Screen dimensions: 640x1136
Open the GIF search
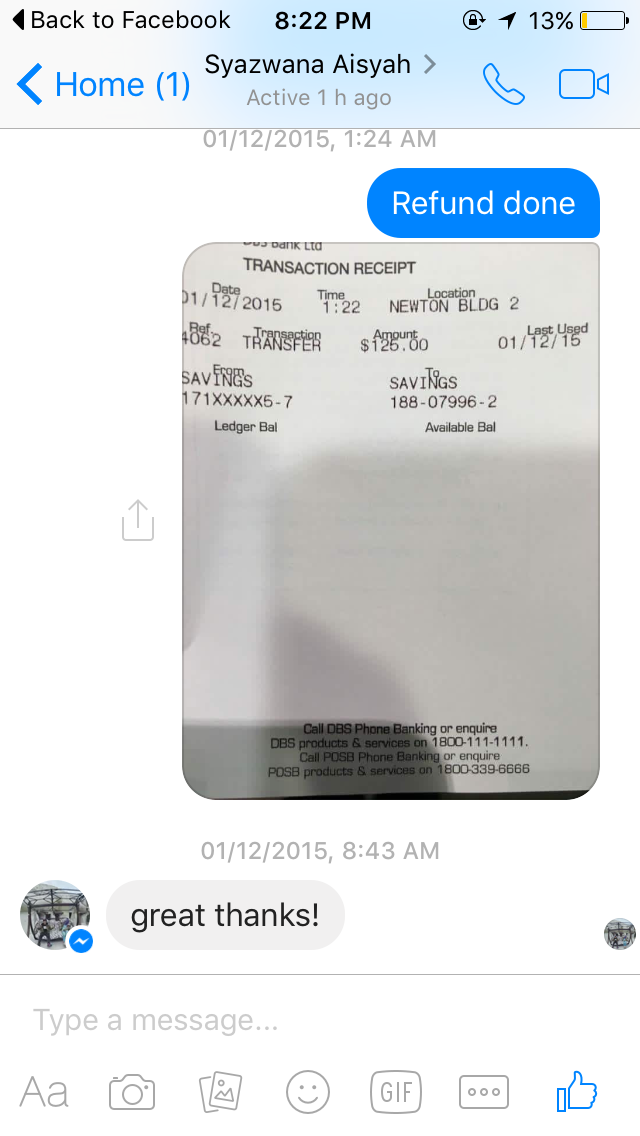pos(396,1092)
